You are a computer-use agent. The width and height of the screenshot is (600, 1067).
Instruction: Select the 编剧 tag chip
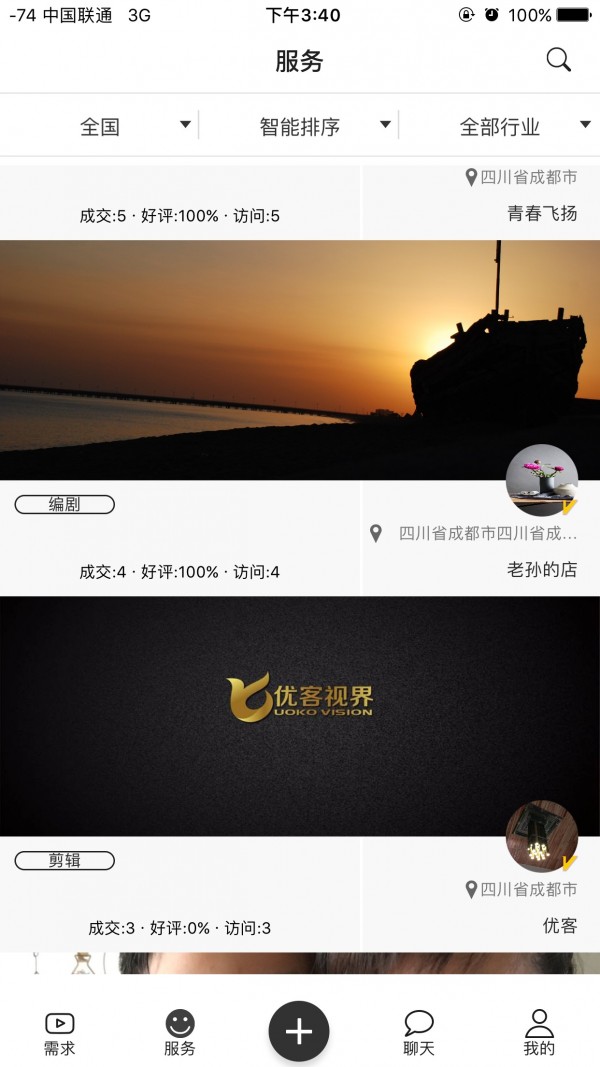[65, 505]
